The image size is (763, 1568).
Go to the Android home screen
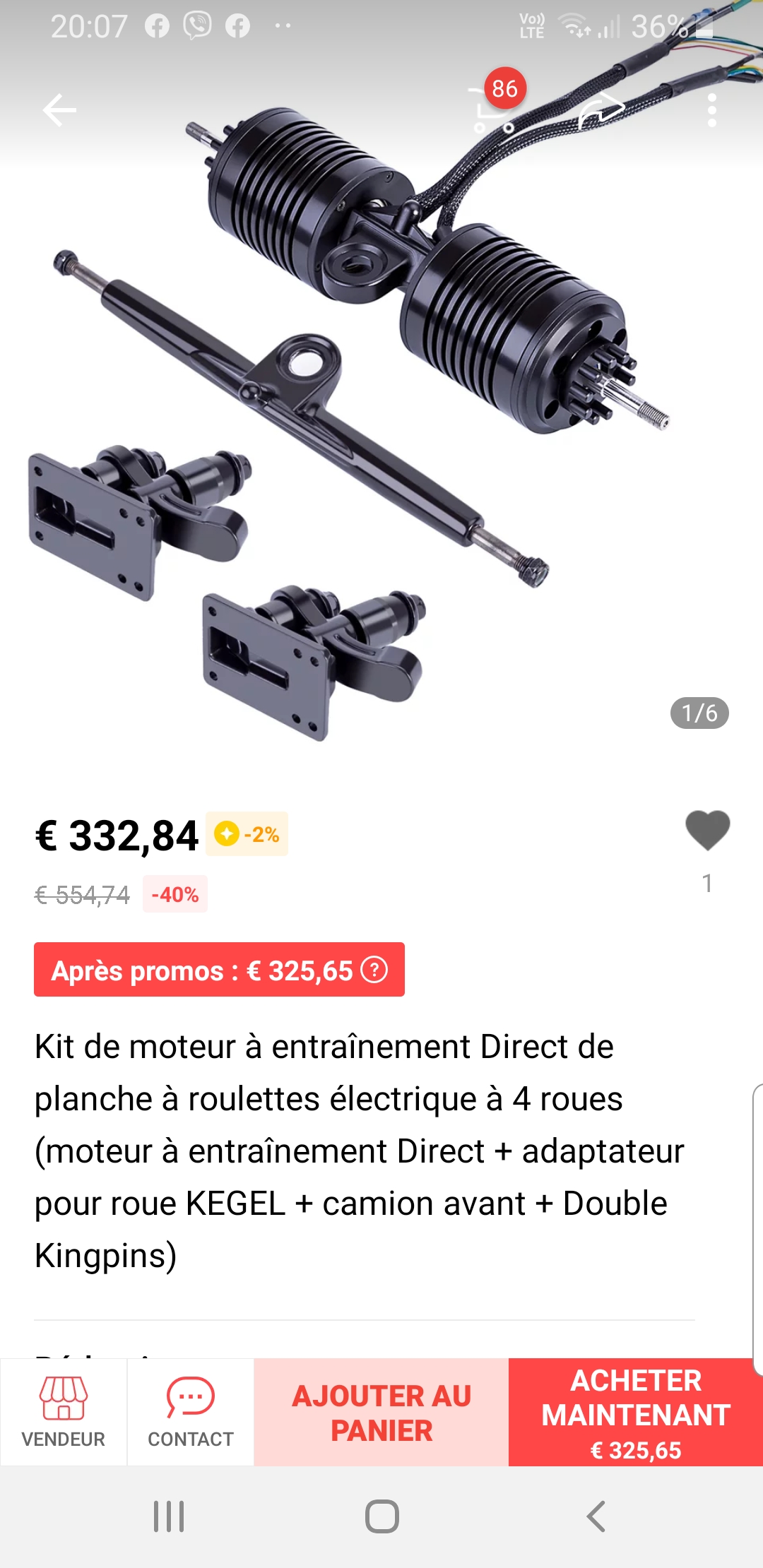[x=381, y=1516]
